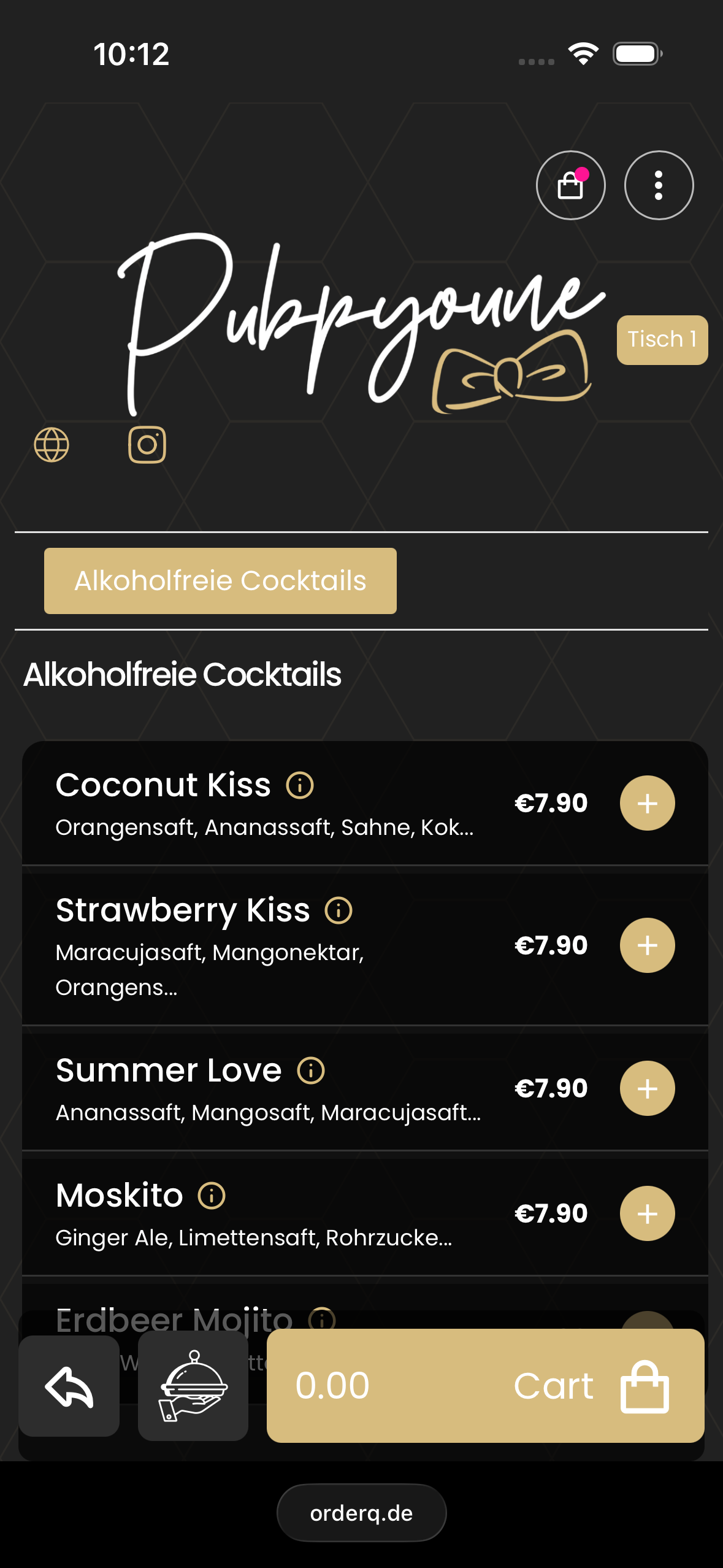Tap the Tisch 1 table badge

[x=662, y=340]
